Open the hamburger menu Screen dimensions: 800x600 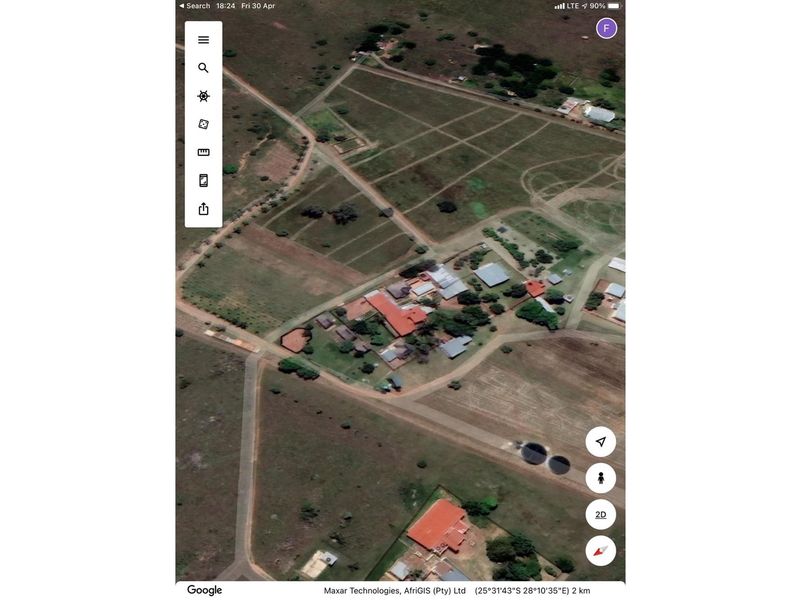(203, 40)
